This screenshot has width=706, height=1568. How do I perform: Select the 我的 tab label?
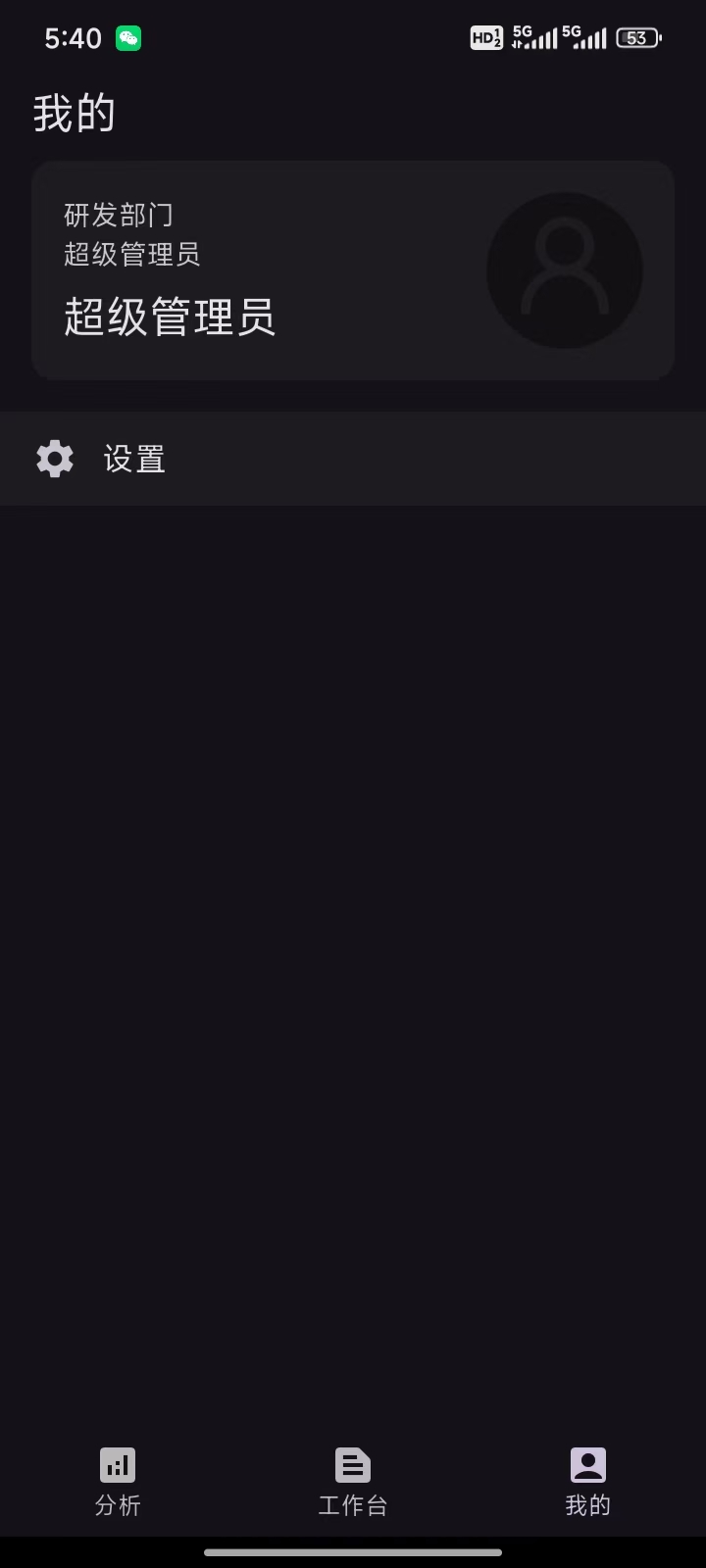588,1504
